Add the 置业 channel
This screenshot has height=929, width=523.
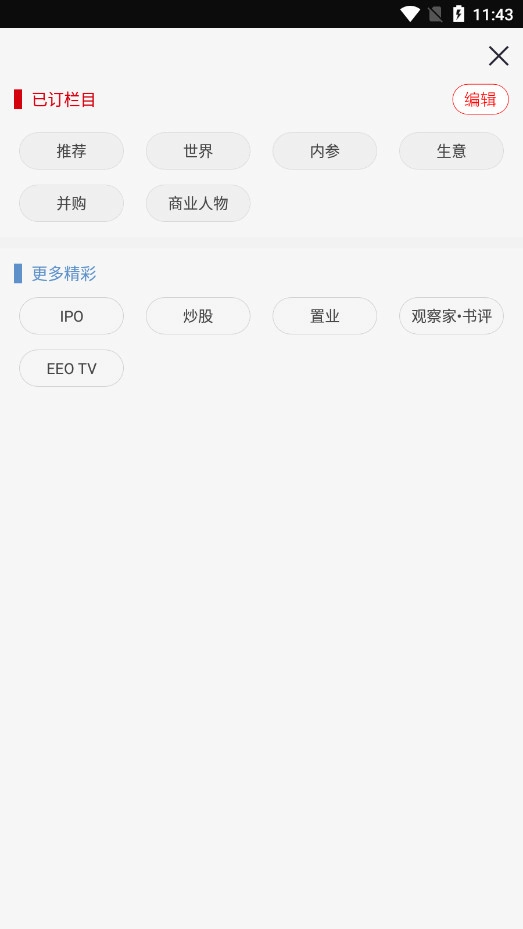coord(325,316)
